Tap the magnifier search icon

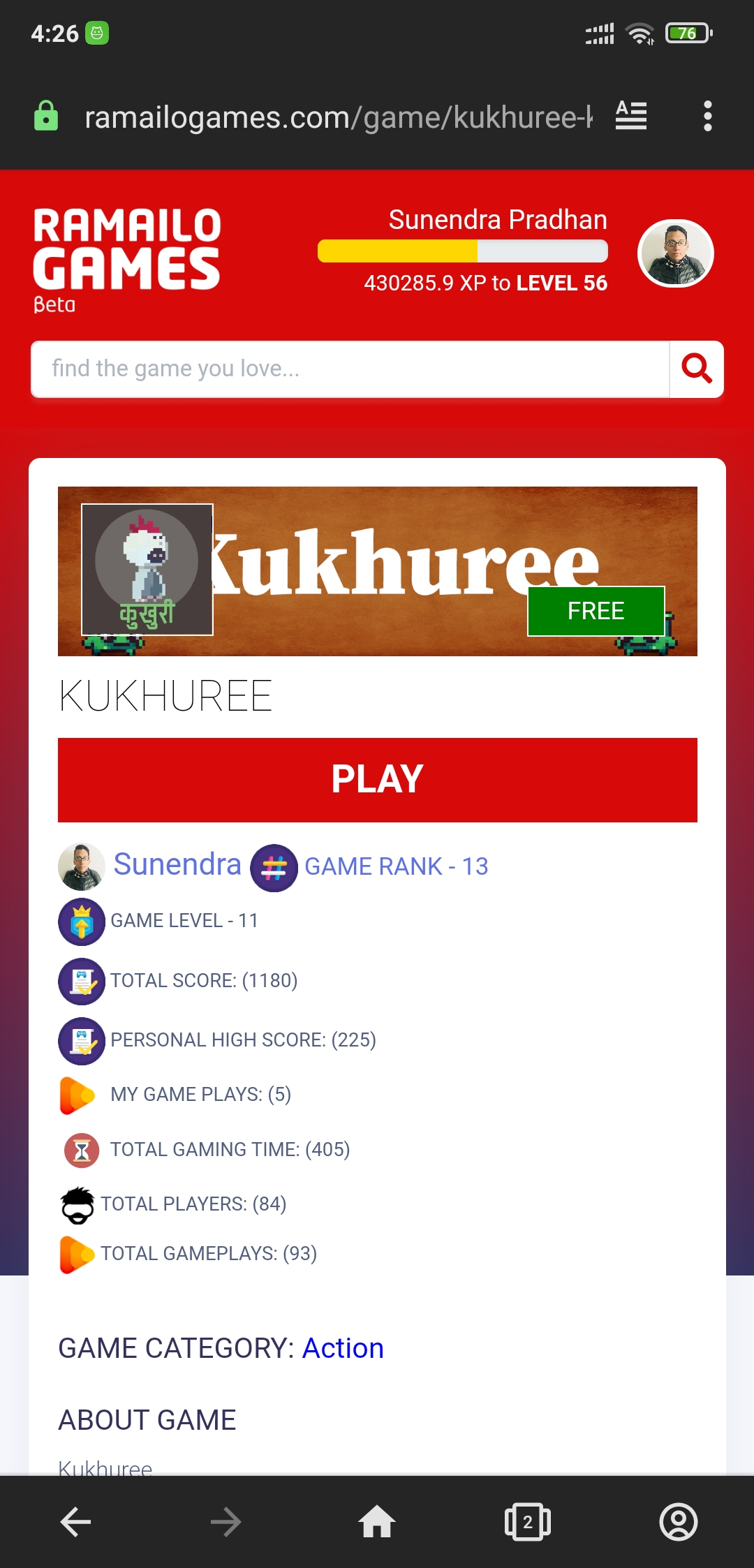(696, 369)
